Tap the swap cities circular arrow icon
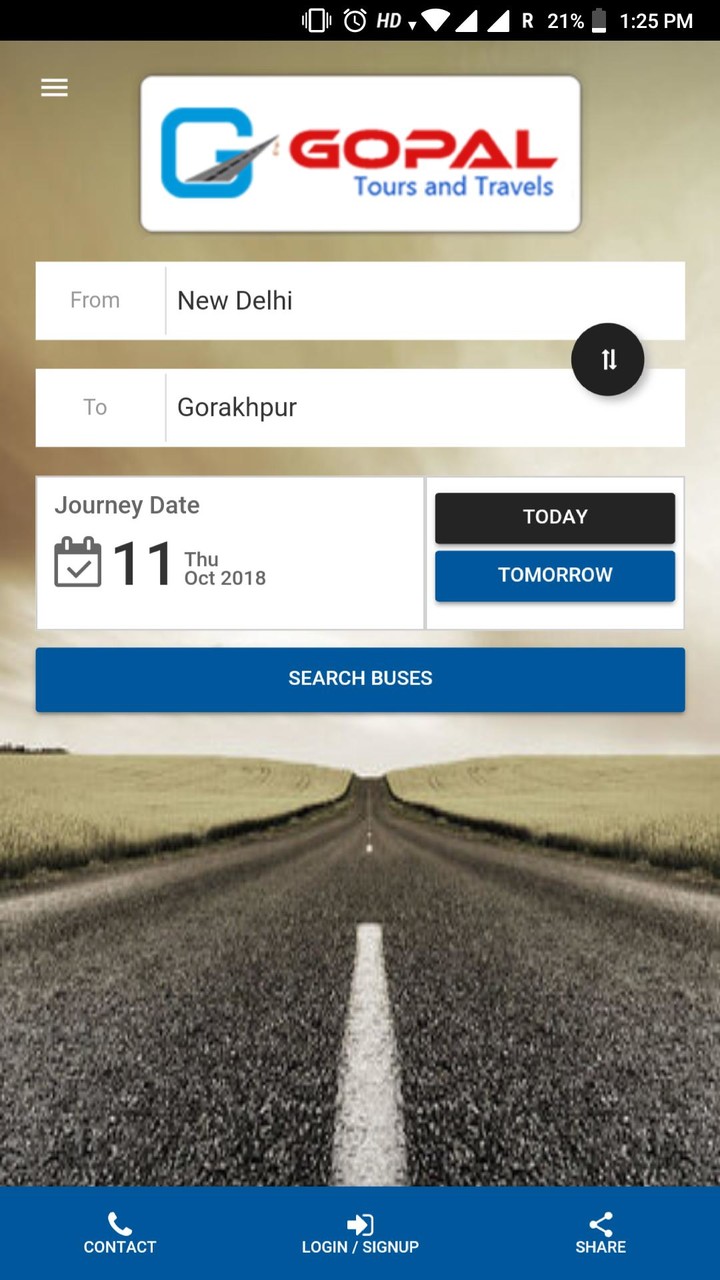 point(607,359)
